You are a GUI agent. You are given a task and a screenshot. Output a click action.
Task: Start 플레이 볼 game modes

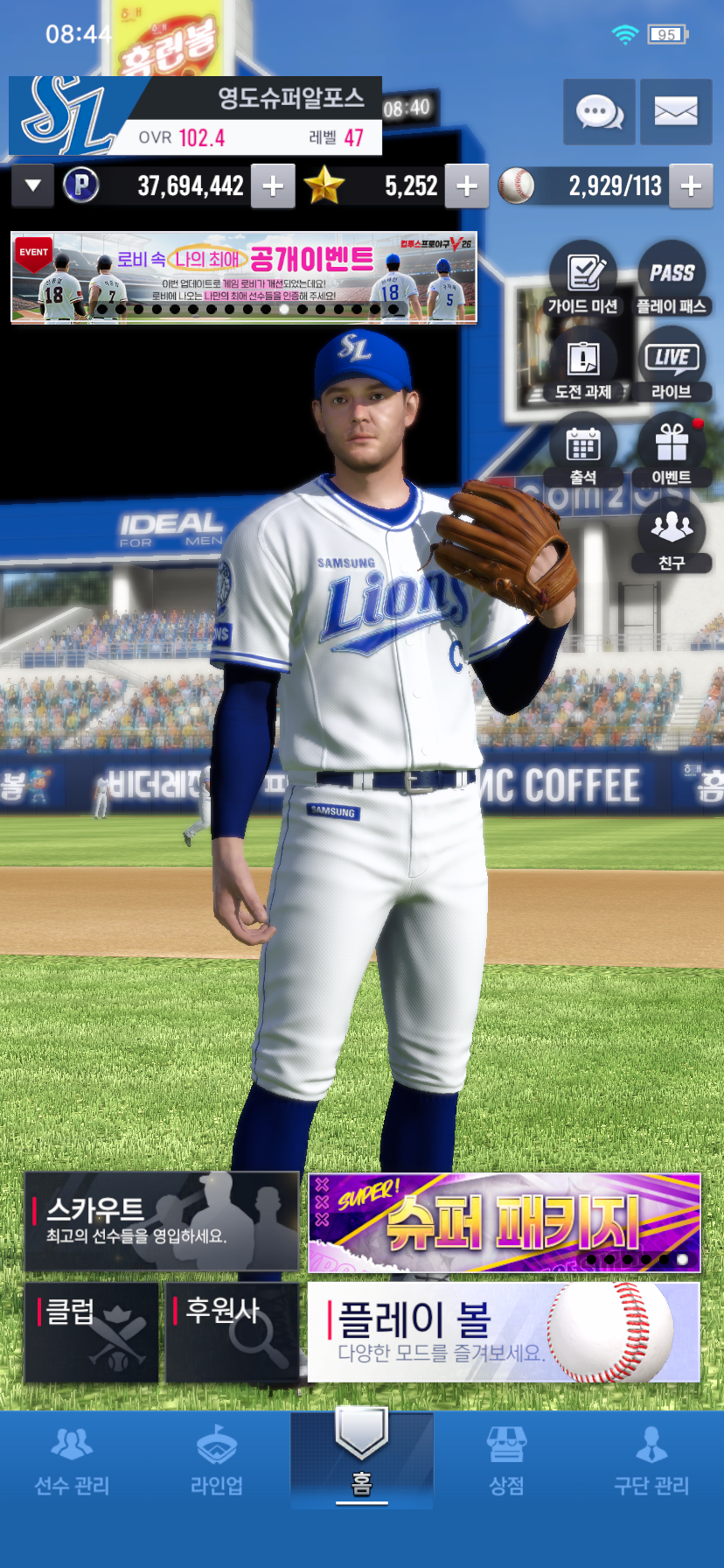pos(504,1332)
